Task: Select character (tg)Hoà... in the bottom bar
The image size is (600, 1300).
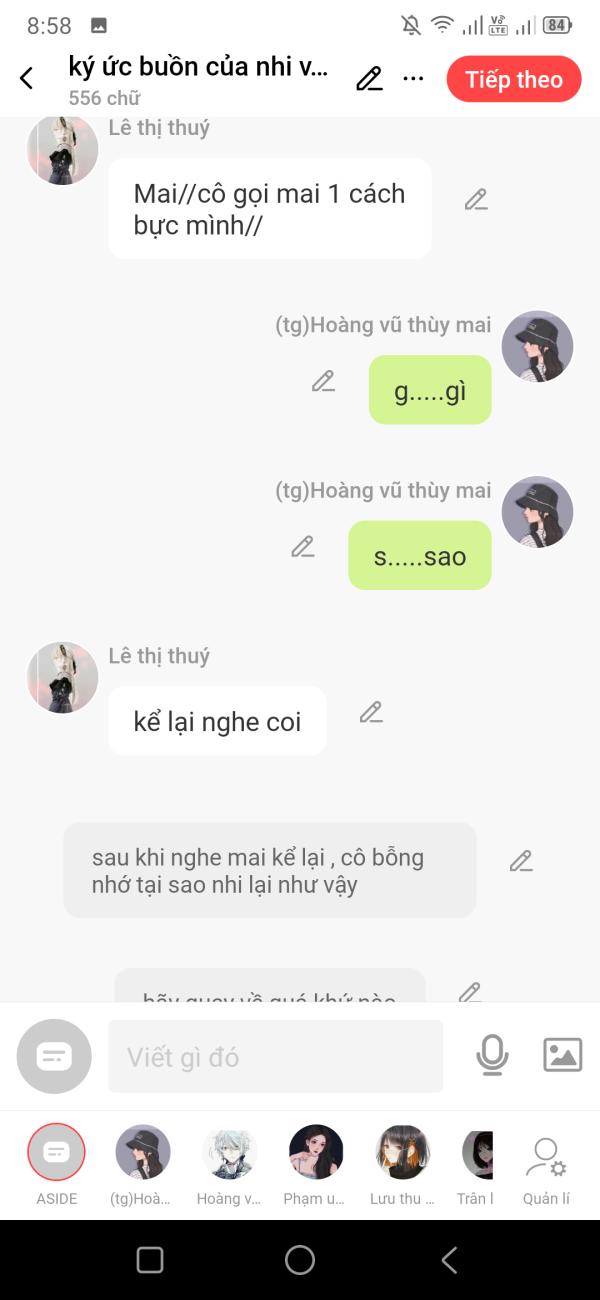Action: (143, 1165)
